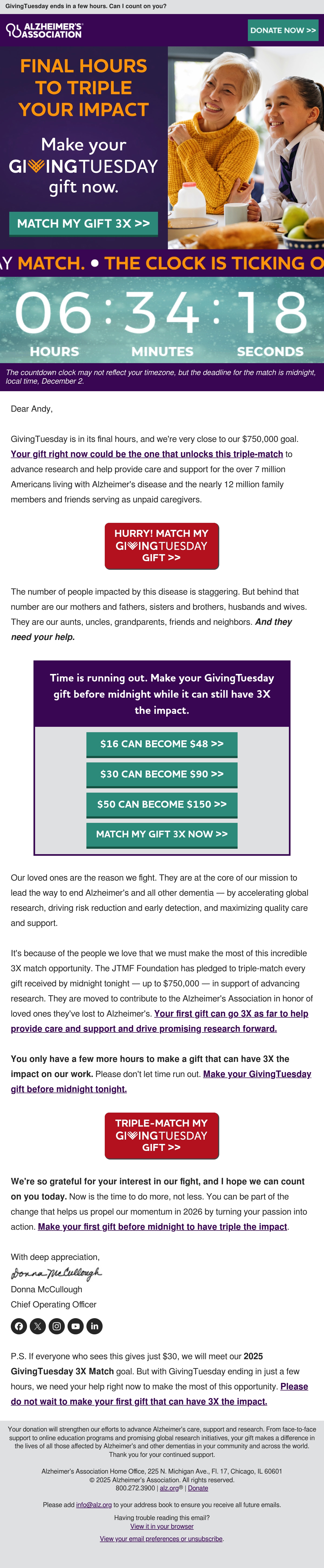Tap the MATCH MY GIFT 3X banner button
The image size is (324, 1568).
point(83,223)
